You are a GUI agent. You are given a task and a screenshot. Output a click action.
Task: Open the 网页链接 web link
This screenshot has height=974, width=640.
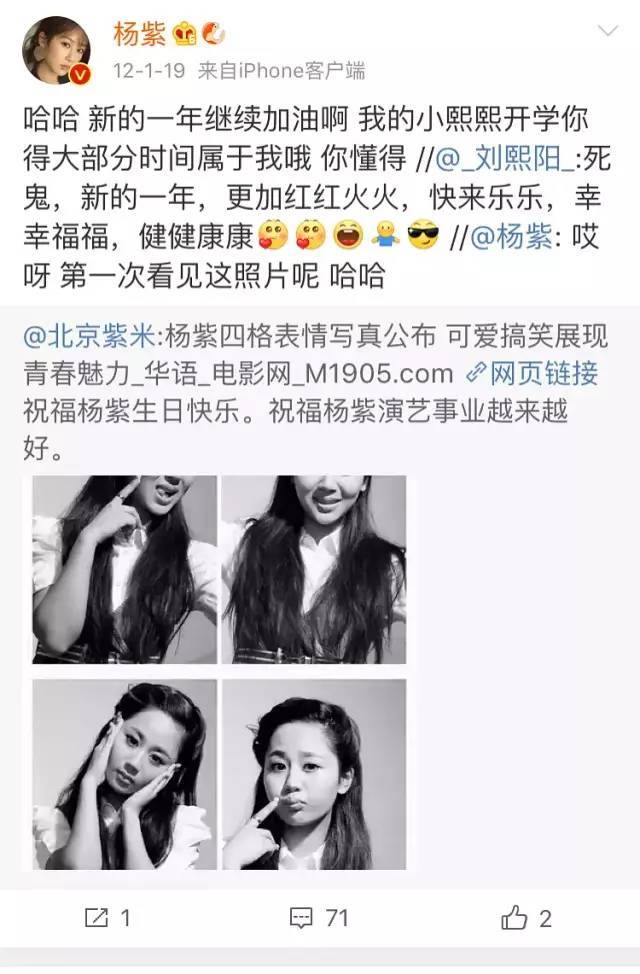pyautogui.click(x=532, y=373)
